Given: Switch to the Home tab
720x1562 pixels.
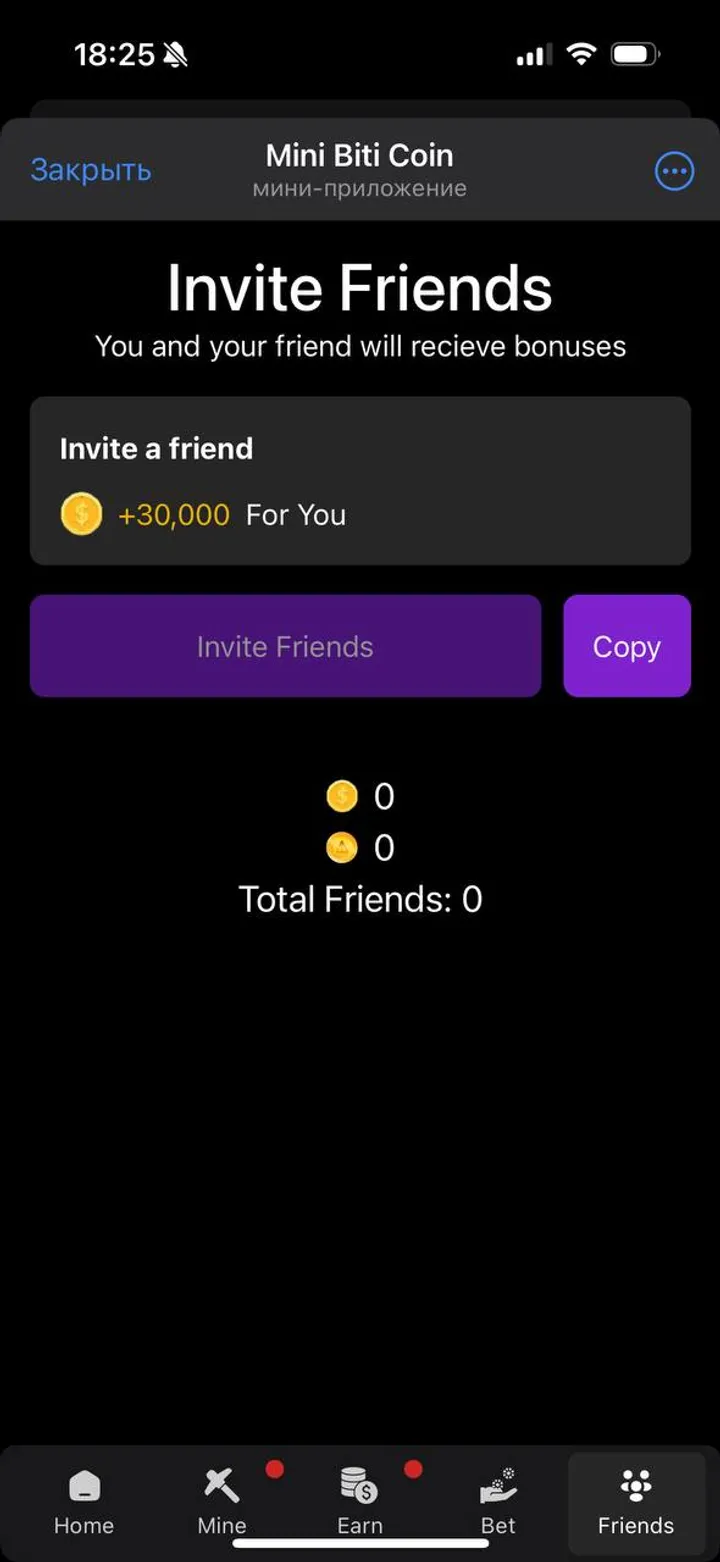Looking at the screenshot, I should [84, 1500].
